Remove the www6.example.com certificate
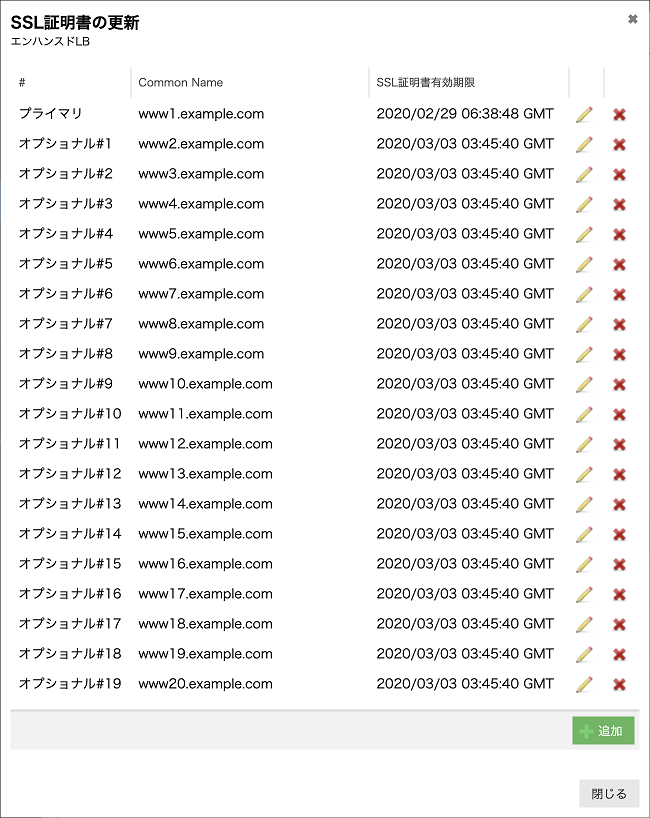Image resolution: width=650 pixels, height=818 pixels. [619, 264]
